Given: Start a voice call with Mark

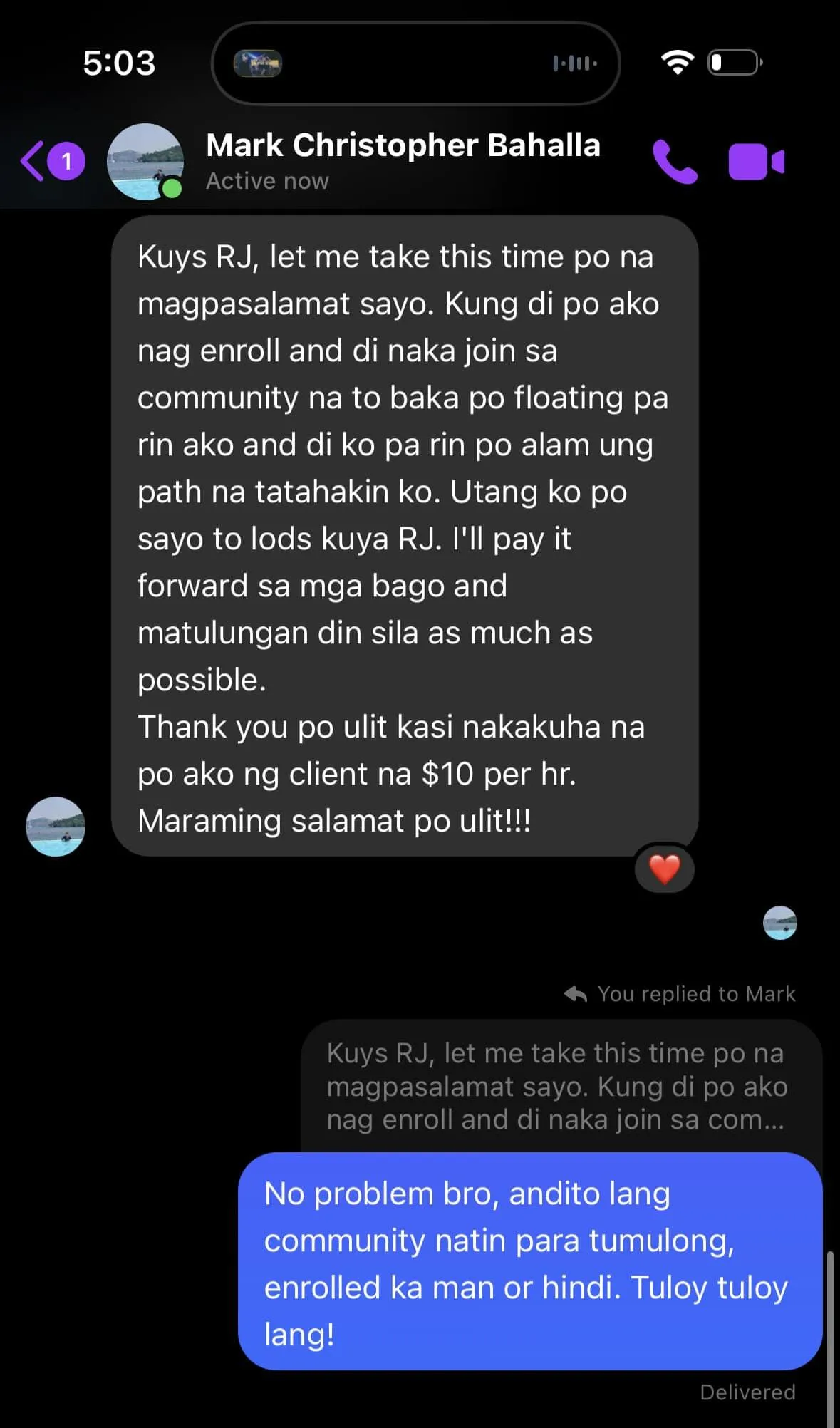Looking at the screenshot, I should 674,162.
